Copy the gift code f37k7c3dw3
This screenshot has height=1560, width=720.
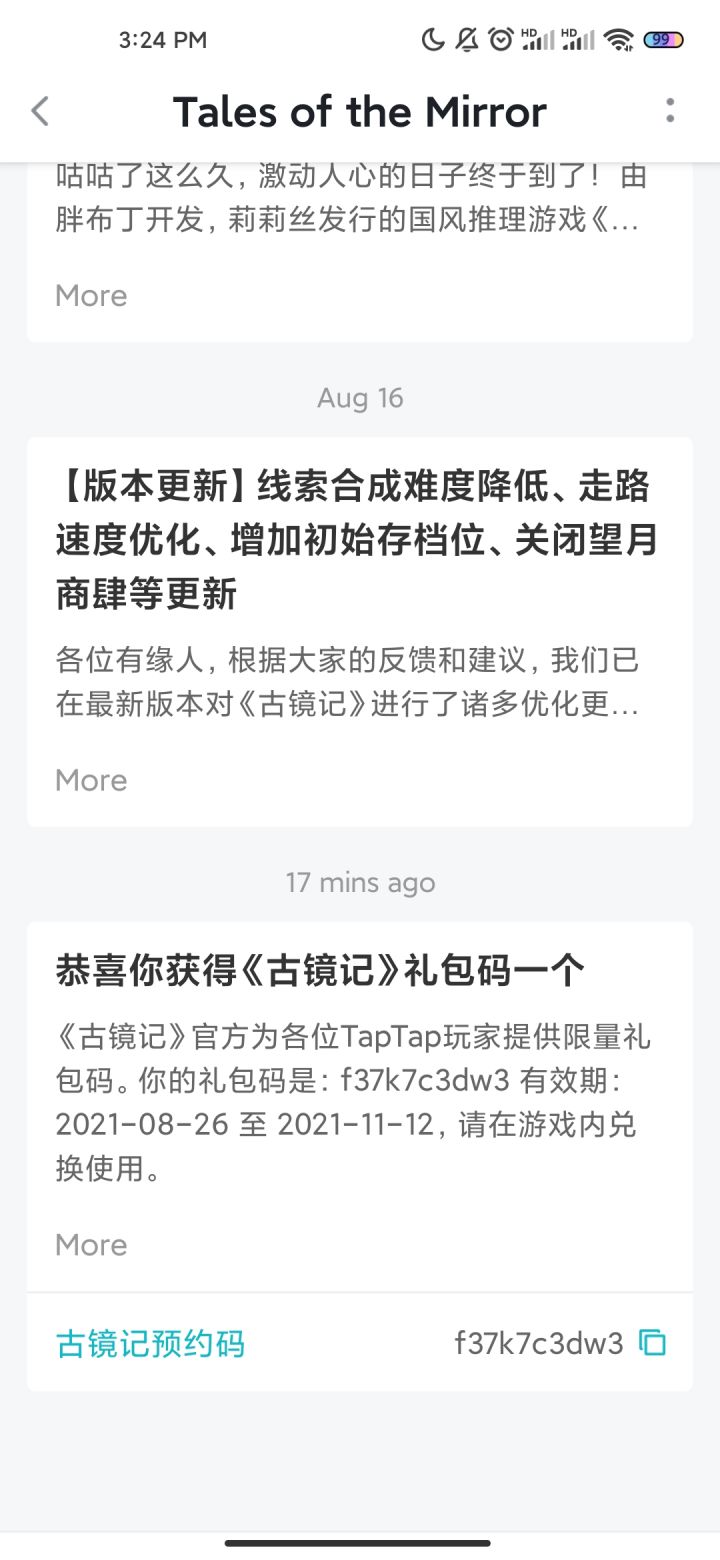tap(653, 1343)
